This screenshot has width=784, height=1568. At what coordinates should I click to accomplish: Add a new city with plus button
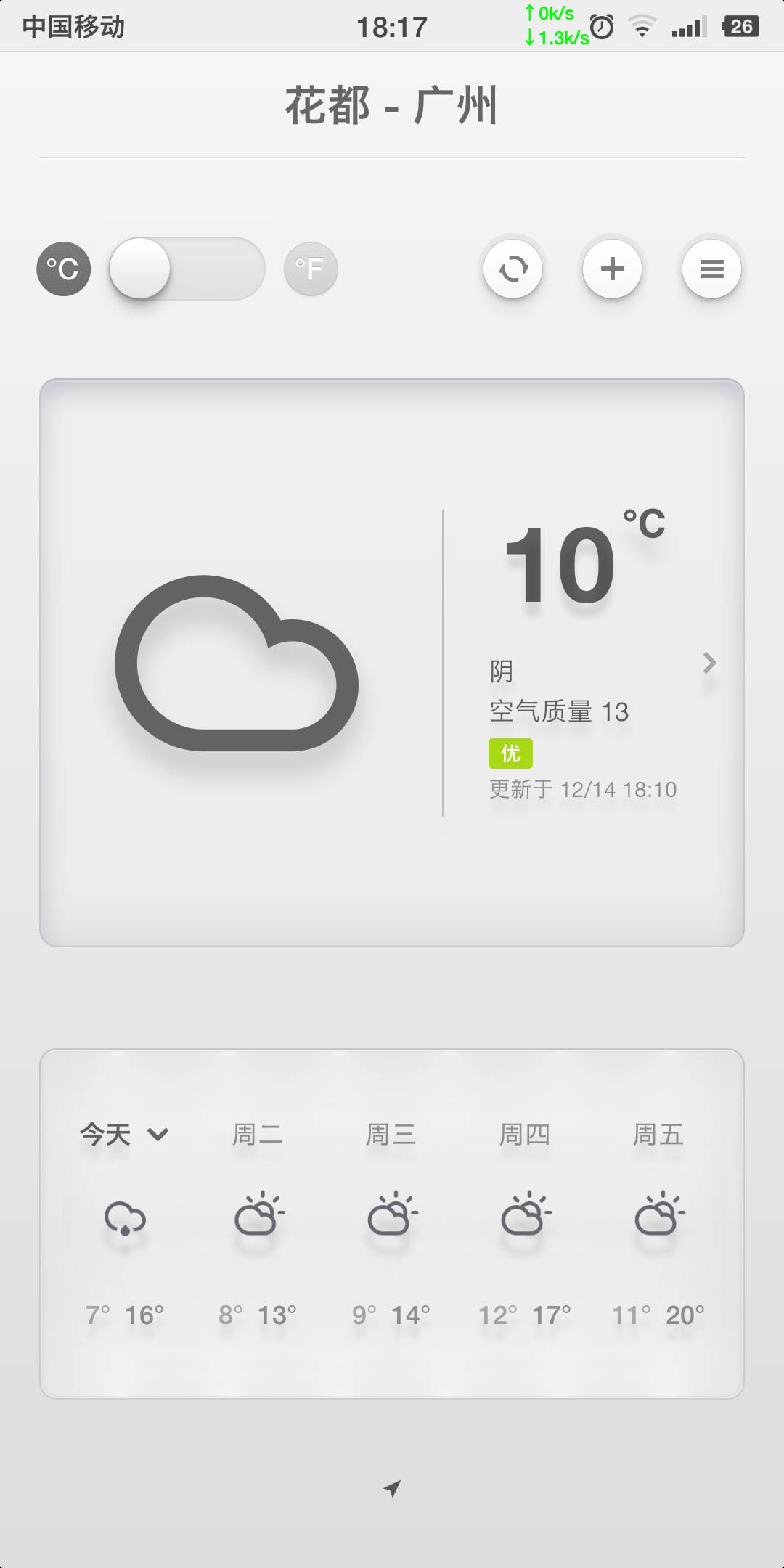pyautogui.click(x=613, y=269)
